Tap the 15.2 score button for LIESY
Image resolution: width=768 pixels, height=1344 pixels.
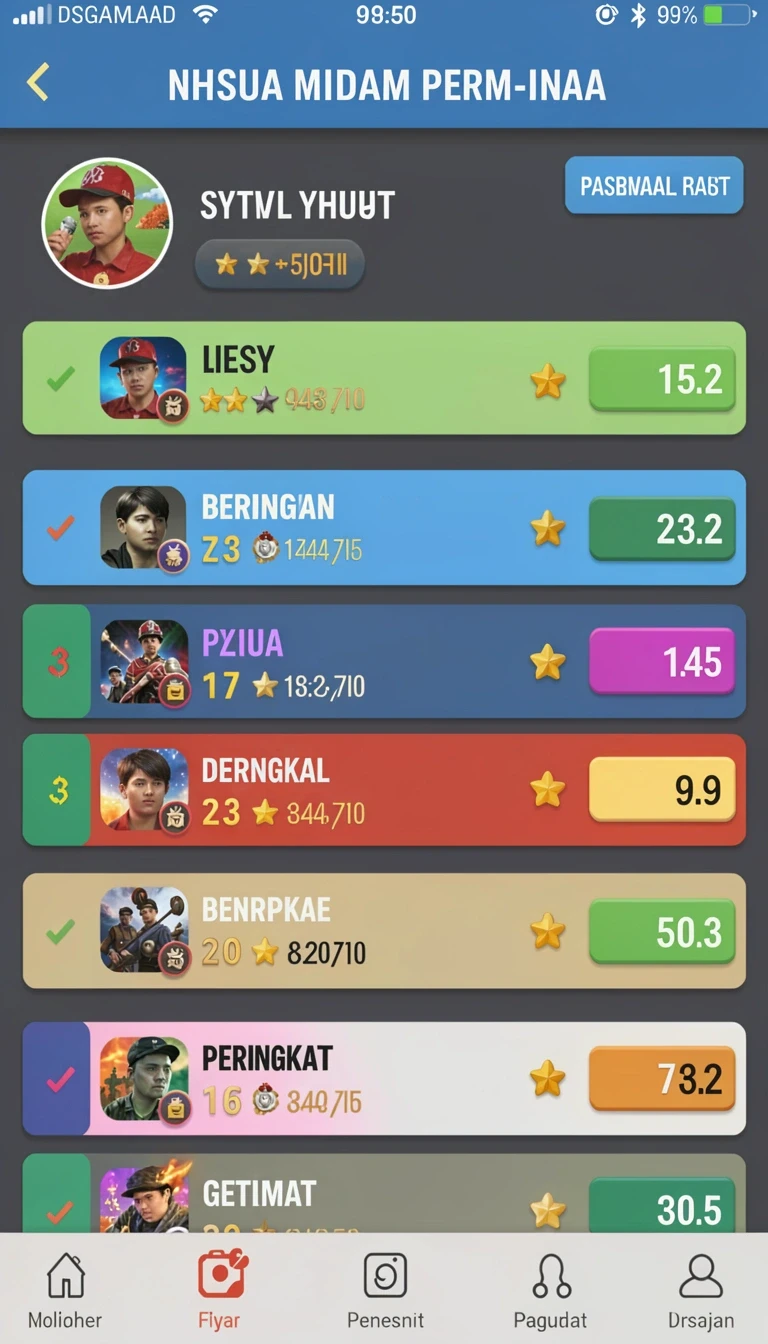[x=662, y=379]
